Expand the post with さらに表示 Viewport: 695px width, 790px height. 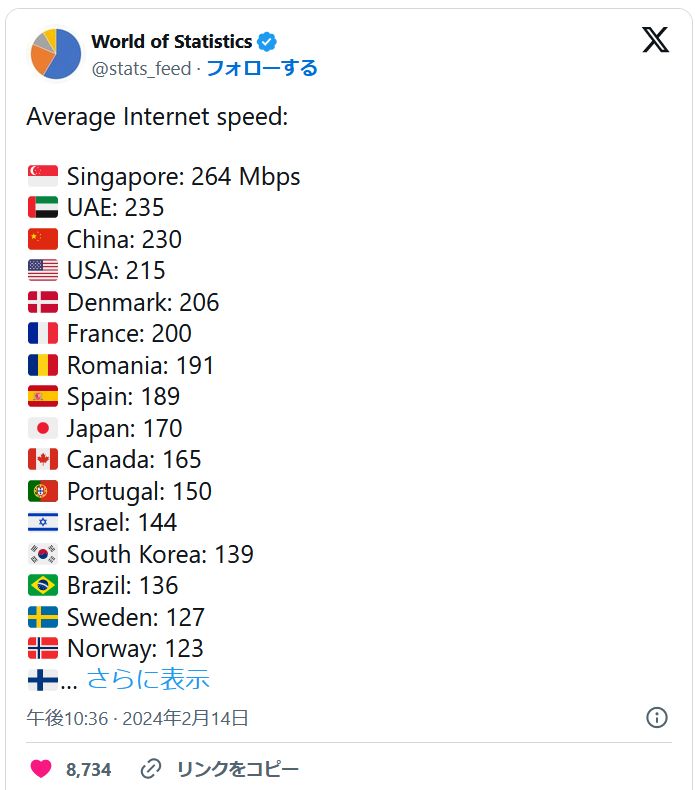coord(148,679)
